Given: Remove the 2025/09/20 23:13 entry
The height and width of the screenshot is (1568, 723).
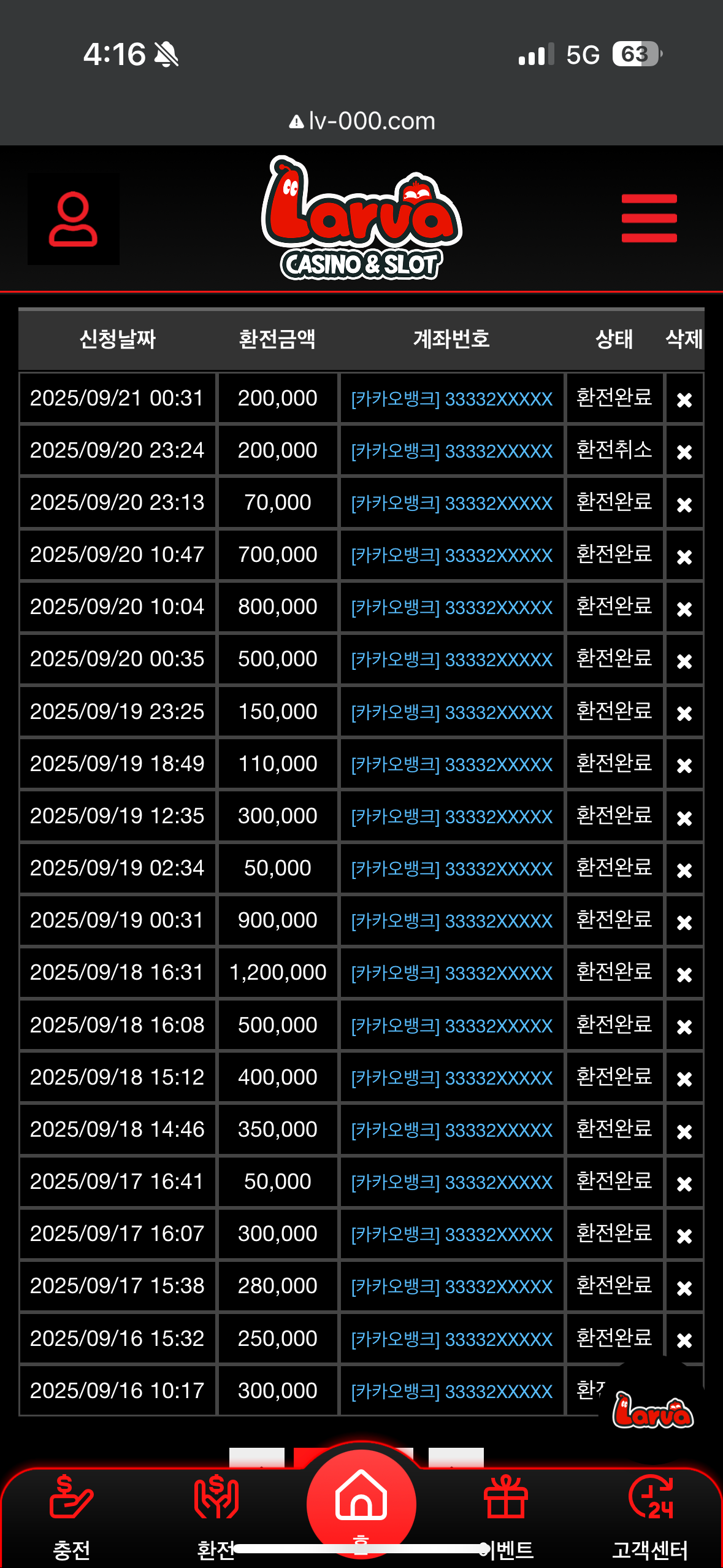Looking at the screenshot, I should 684,504.
